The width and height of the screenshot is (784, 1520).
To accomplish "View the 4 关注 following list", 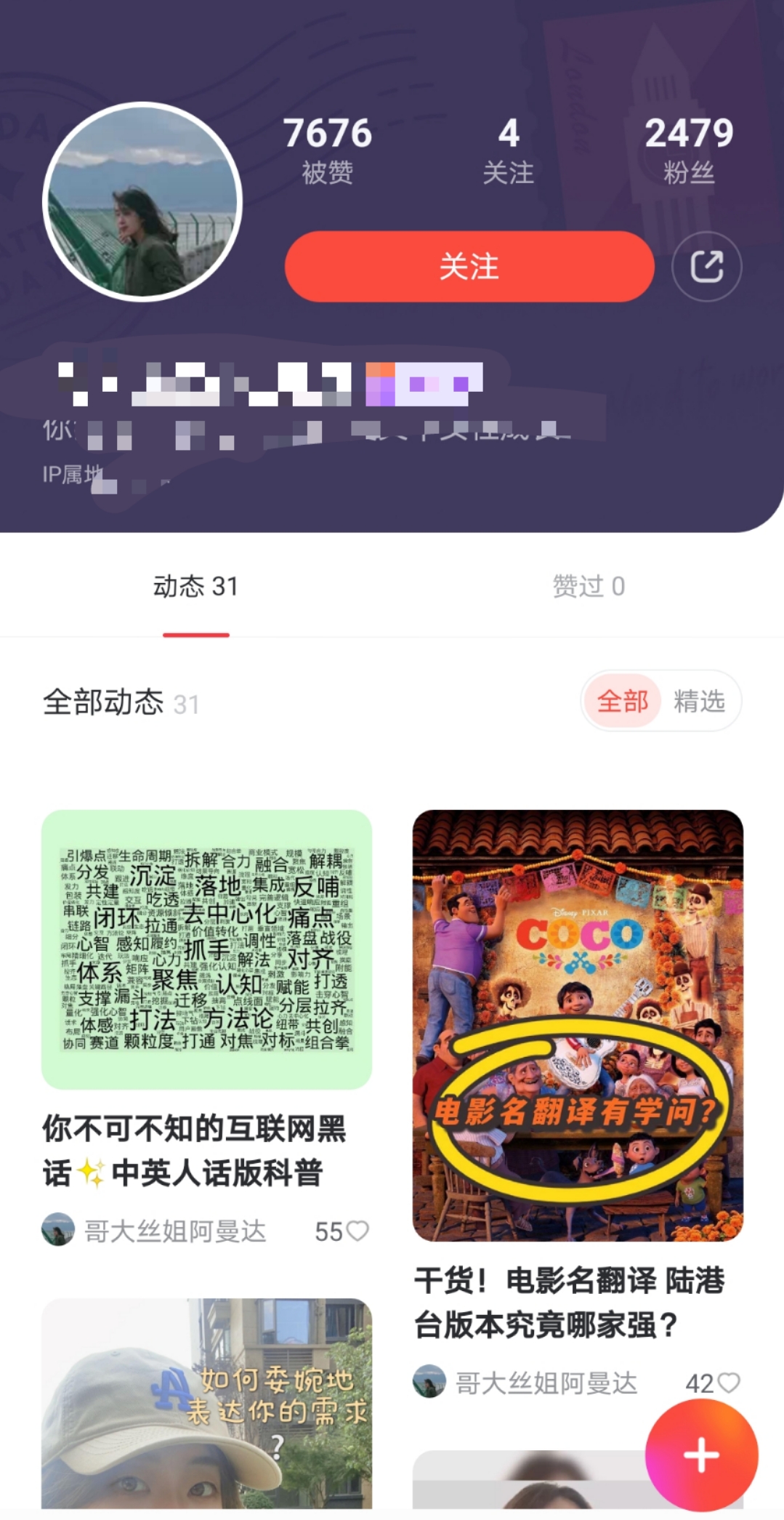I will (508, 150).
